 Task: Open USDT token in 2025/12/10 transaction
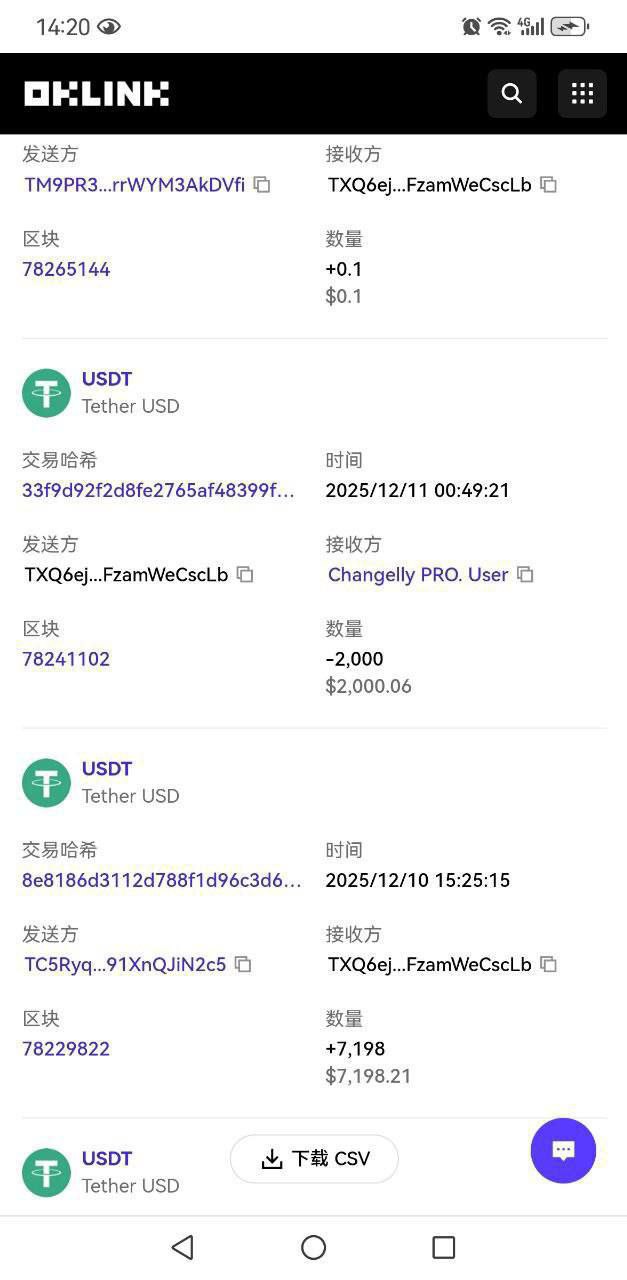pyautogui.click(x=107, y=769)
